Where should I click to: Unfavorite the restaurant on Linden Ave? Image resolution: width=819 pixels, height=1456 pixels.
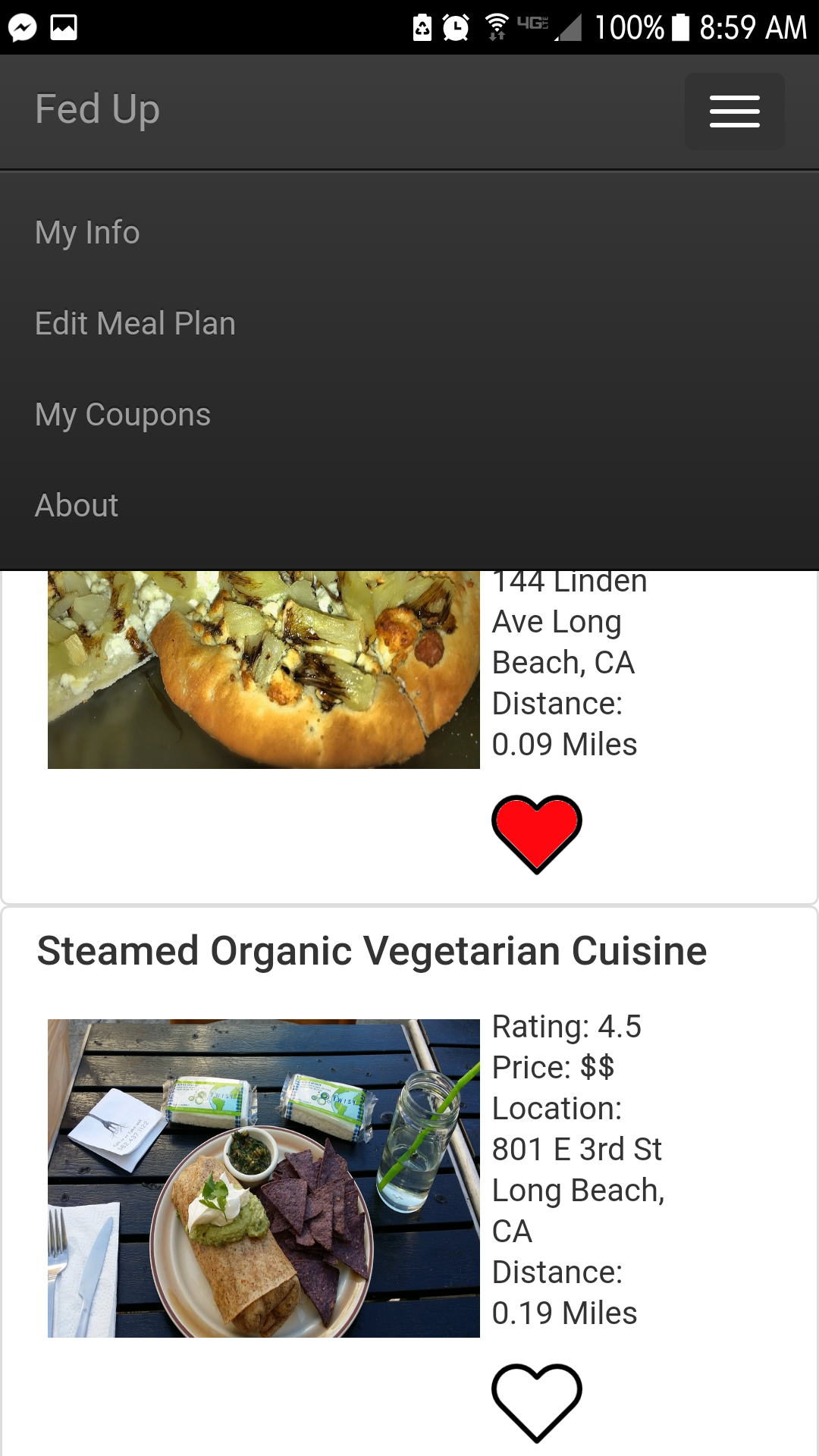click(x=536, y=833)
